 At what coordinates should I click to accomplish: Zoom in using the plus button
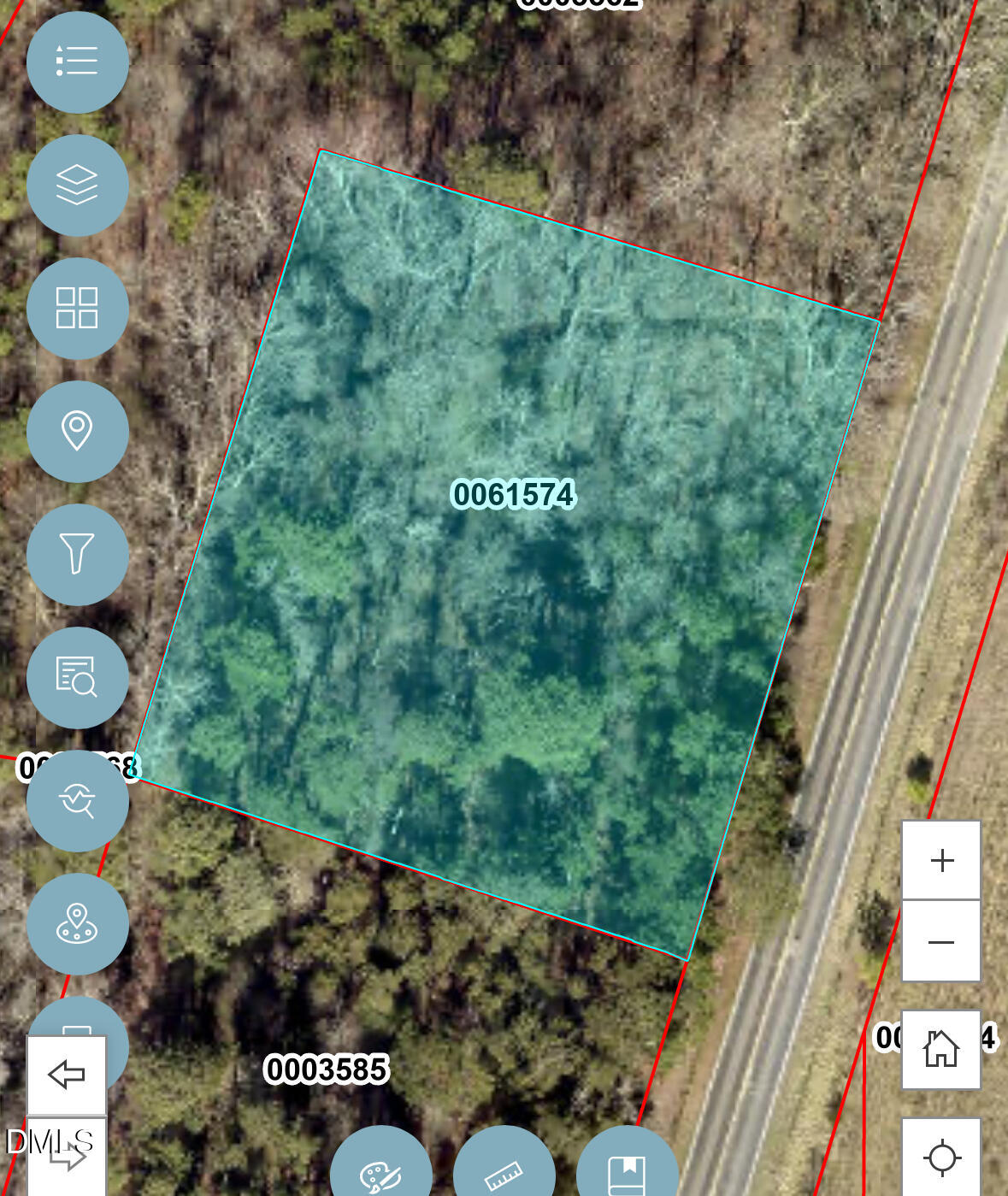(x=941, y=860)
